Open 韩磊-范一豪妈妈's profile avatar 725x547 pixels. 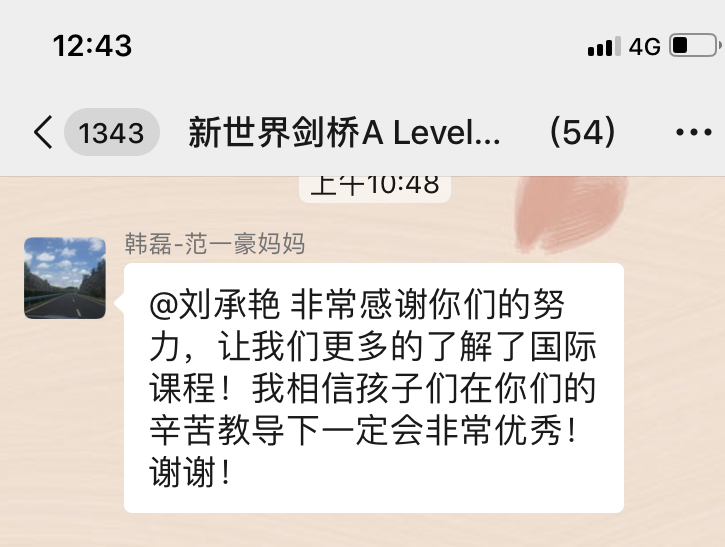point(65,278)
